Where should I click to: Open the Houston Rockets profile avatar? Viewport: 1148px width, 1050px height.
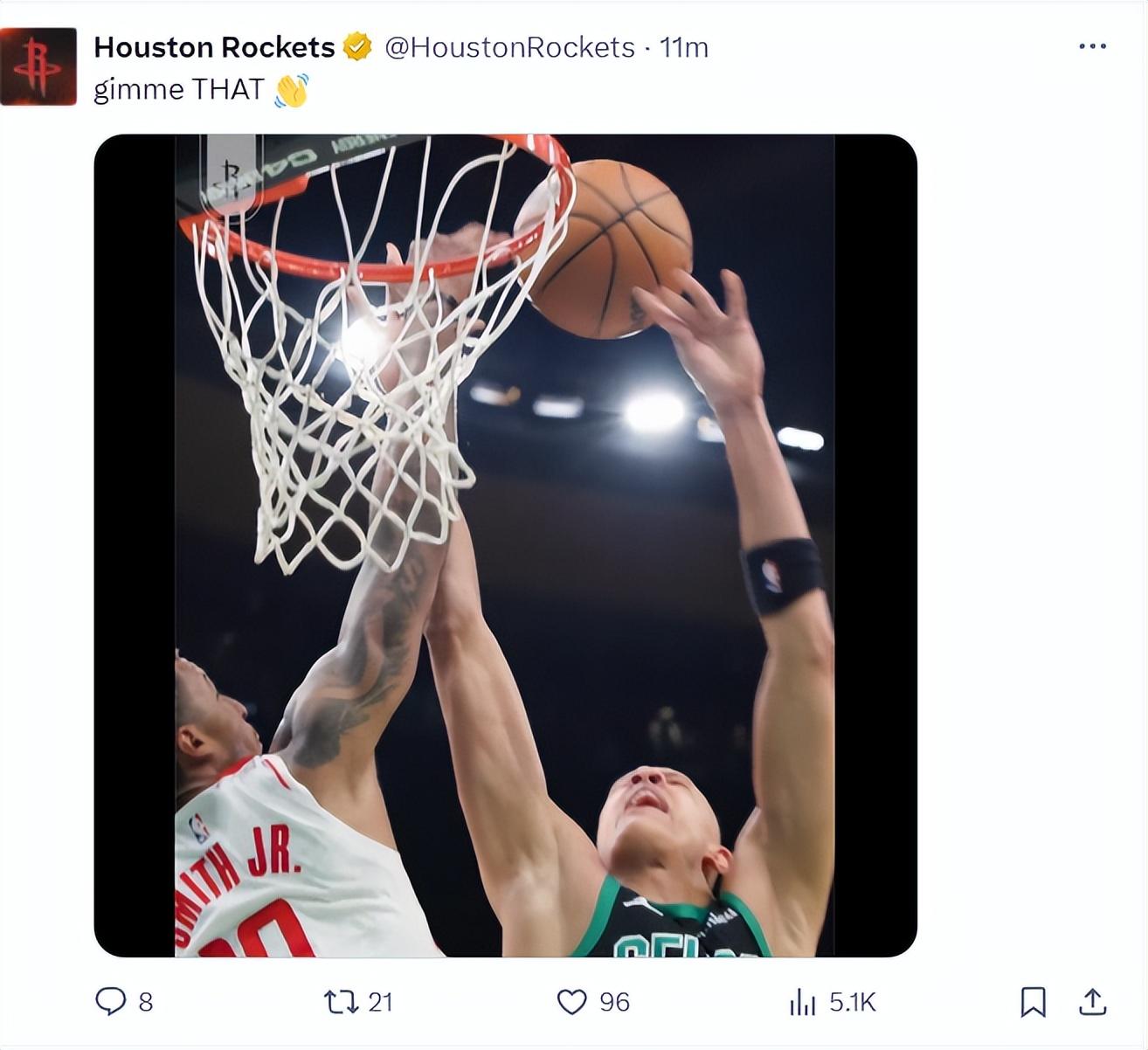coord(38,66)
